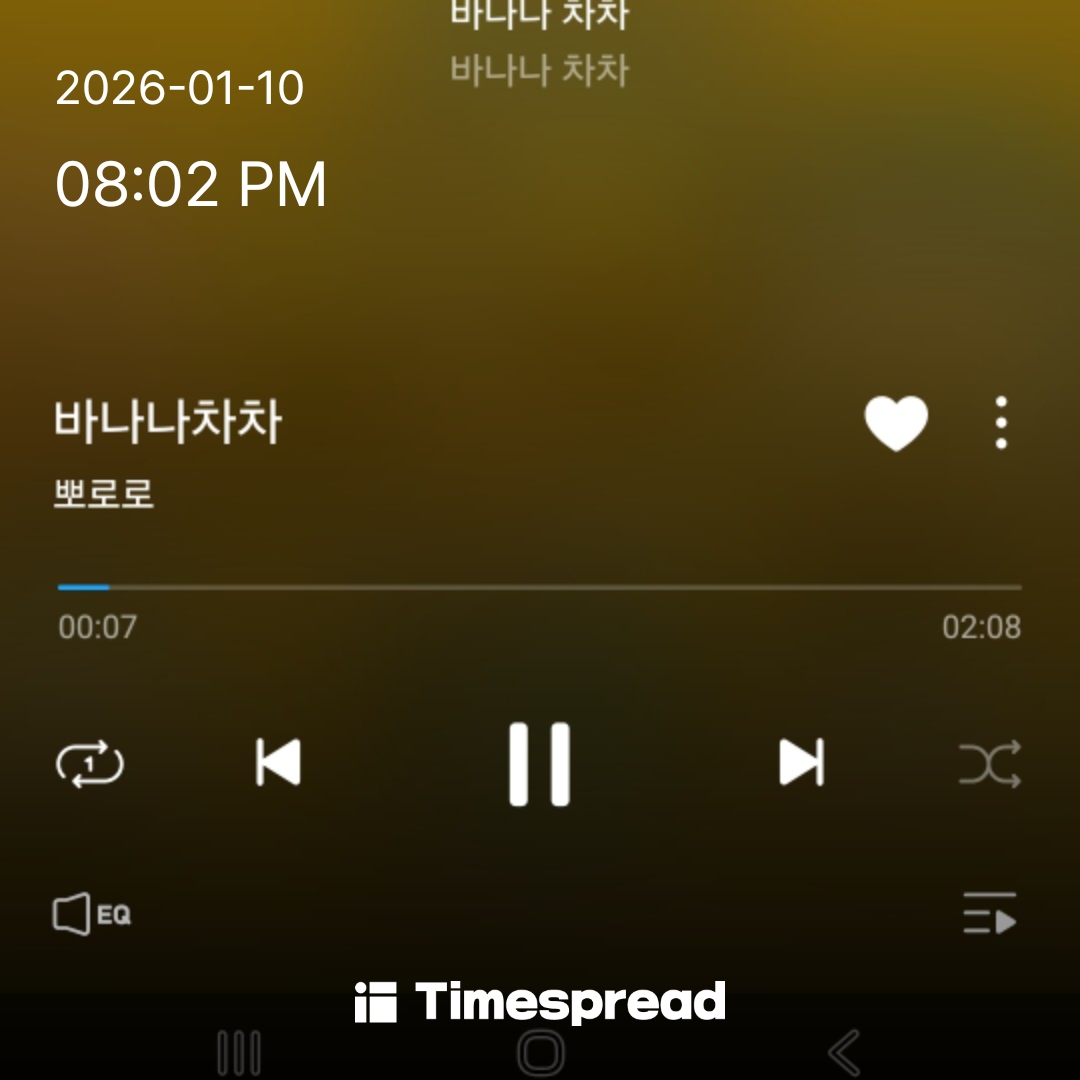Go back using the system back button

(x=845, y=1053)
